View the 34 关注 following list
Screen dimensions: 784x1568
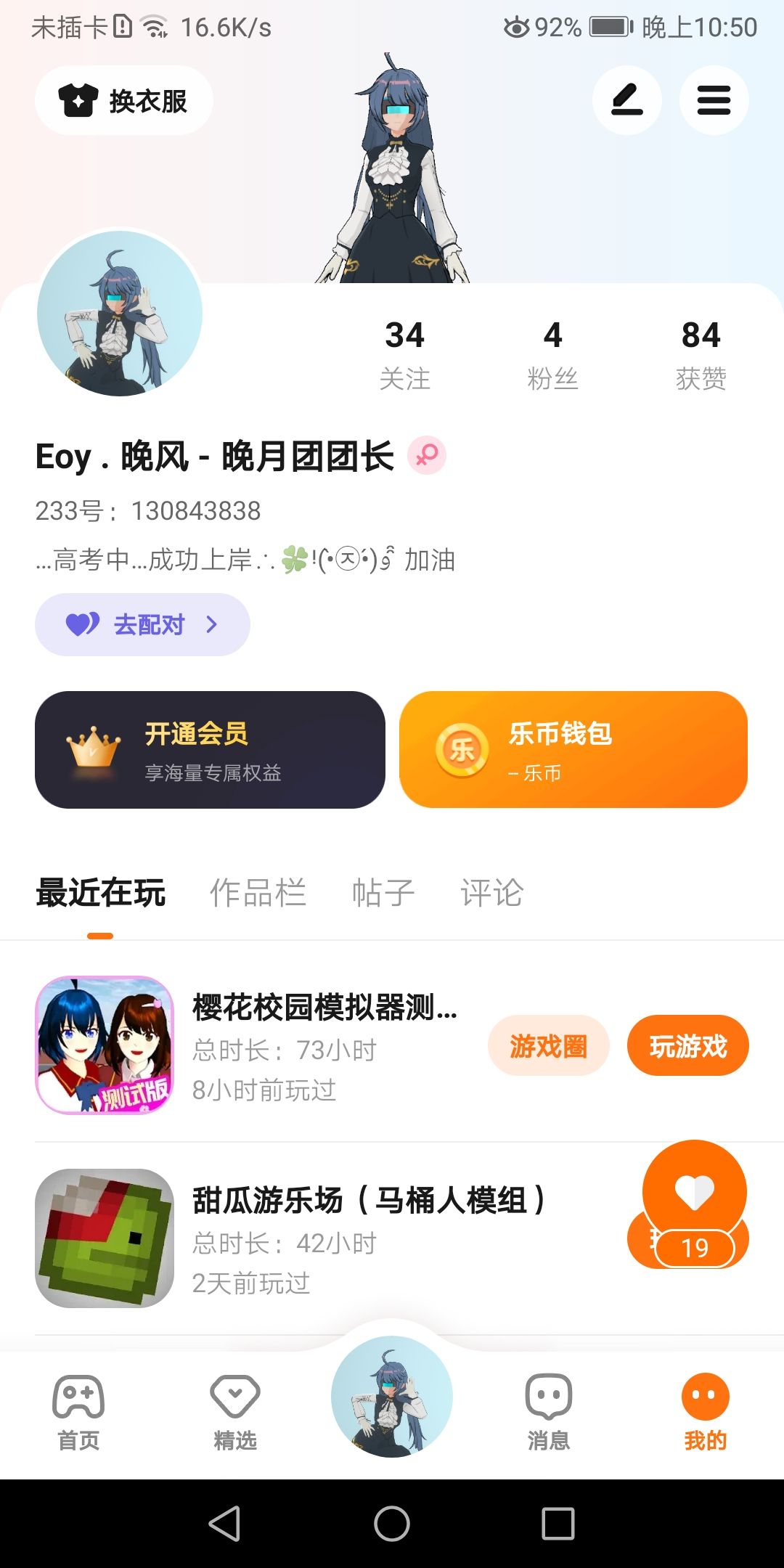[x=404, y=355]
